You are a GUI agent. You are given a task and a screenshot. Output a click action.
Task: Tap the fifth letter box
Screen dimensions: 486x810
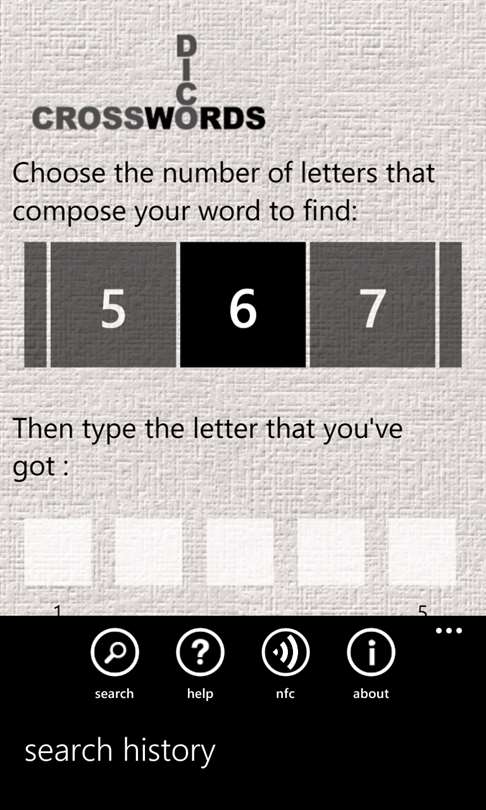click(422, 552)
